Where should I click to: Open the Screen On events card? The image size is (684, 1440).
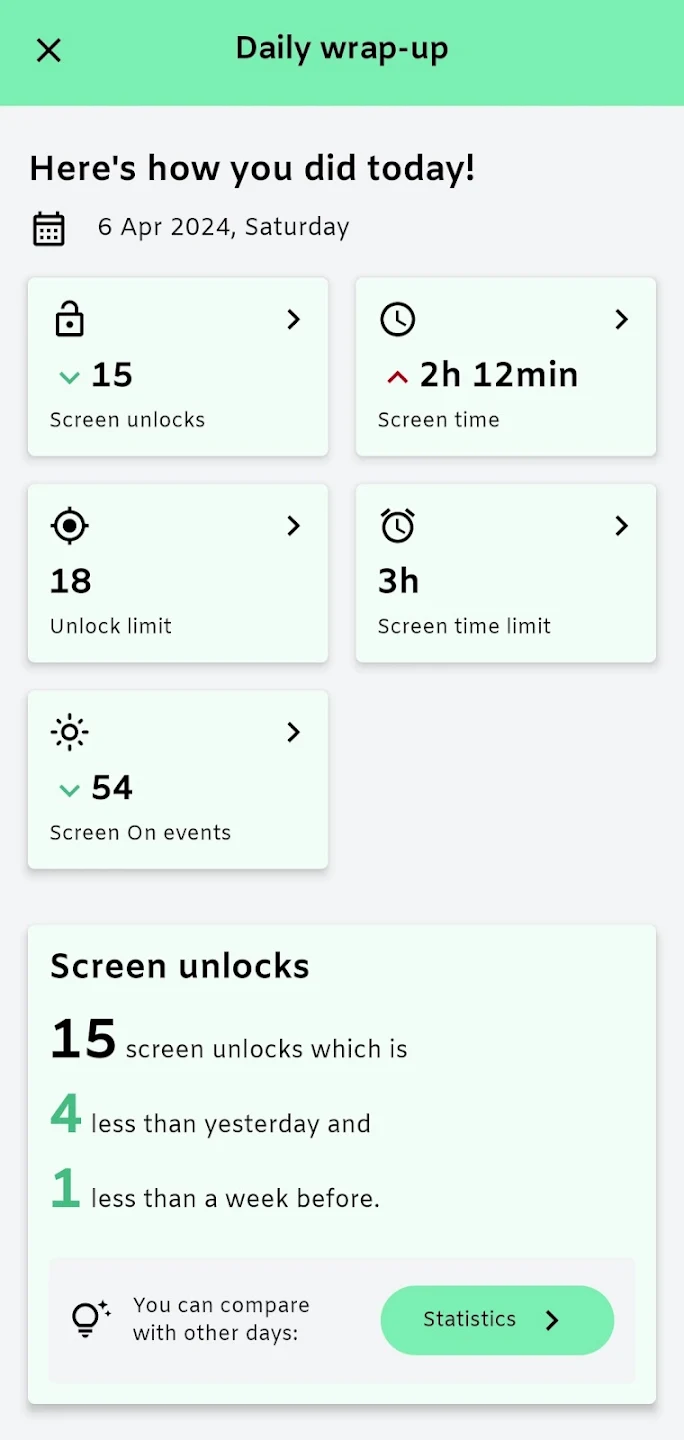(x=178, y=779)
